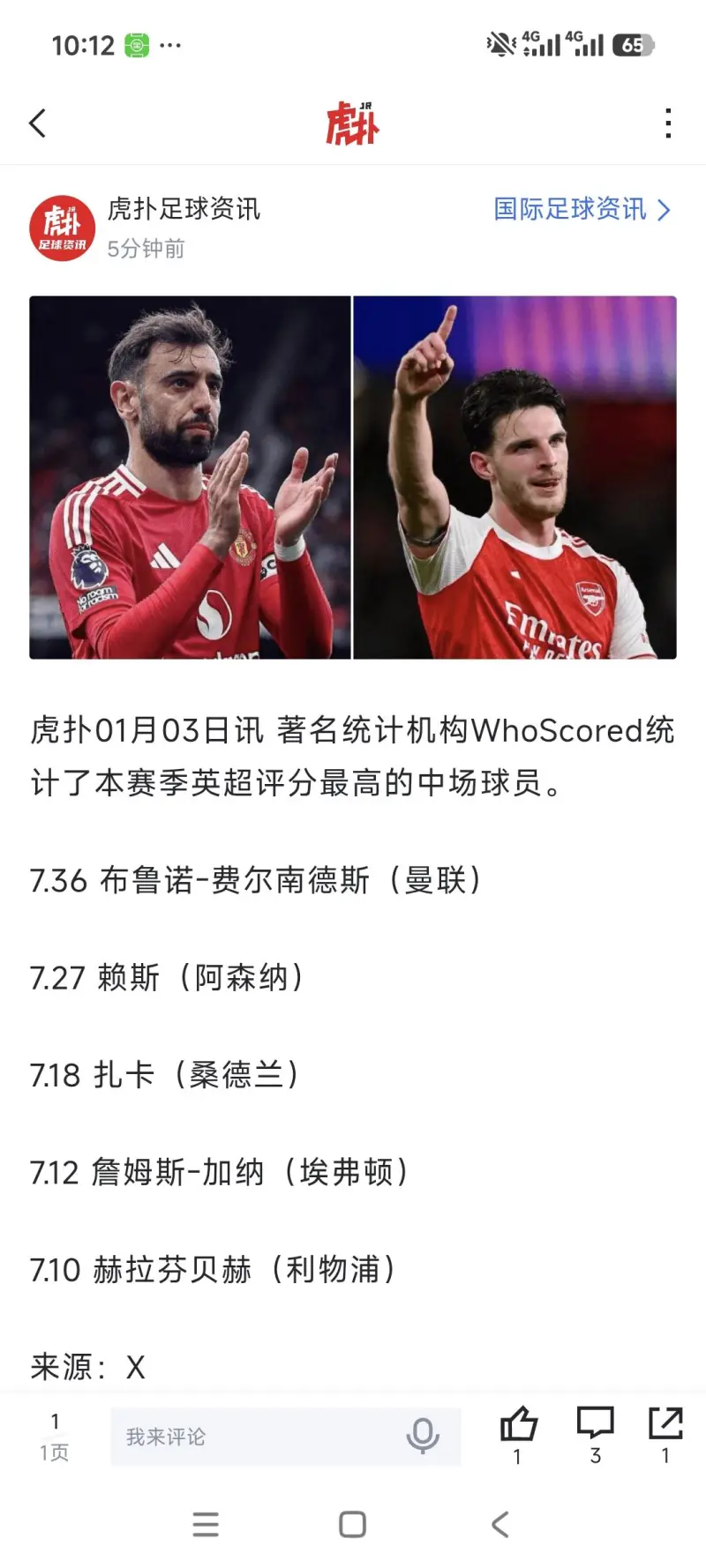View the Bruno Fernandes photo
This screenshot has width=706, height=1568.
pyautogui.click(x=190, y=477)
